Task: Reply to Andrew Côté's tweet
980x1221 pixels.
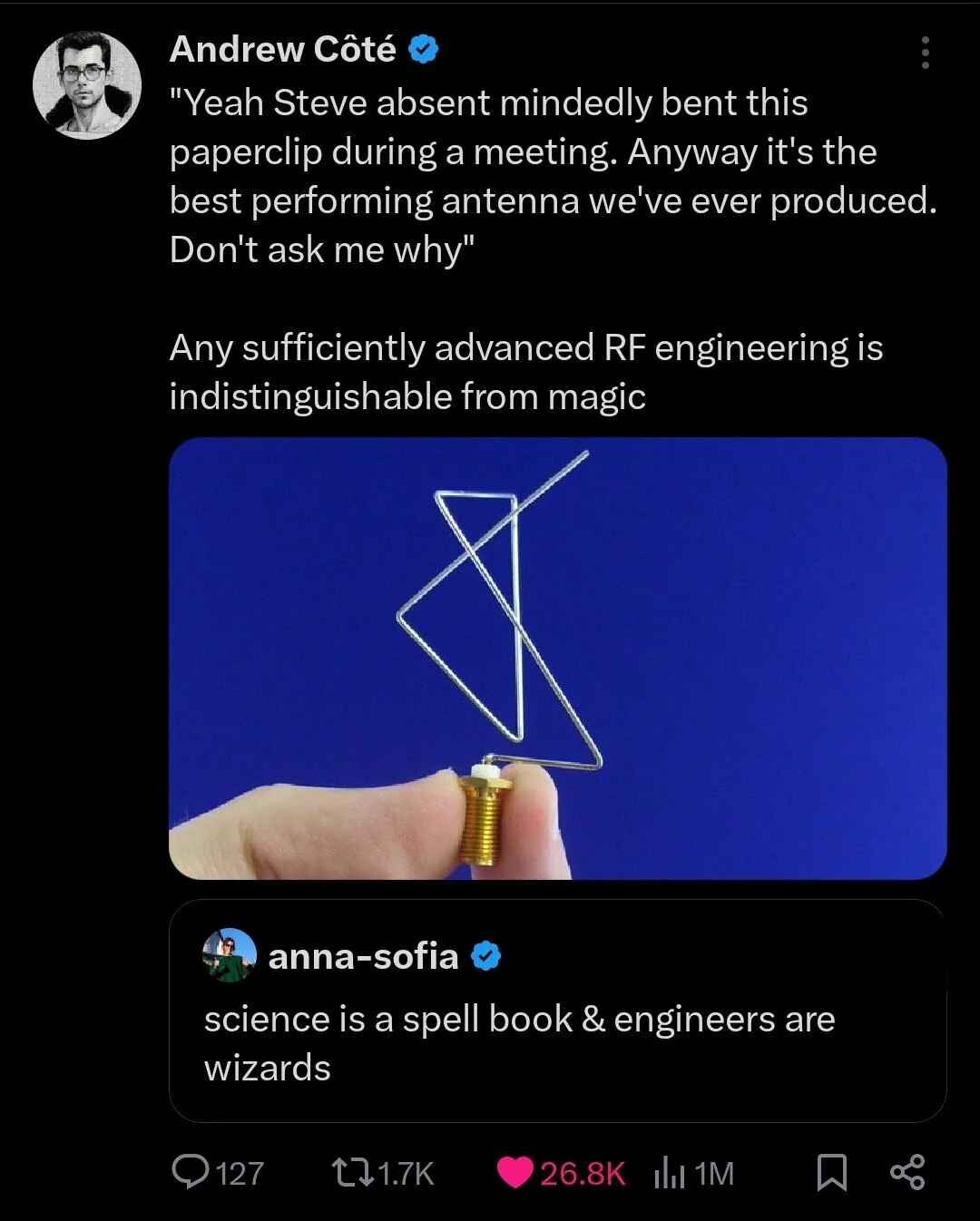Action: [x=191, y=1174]
